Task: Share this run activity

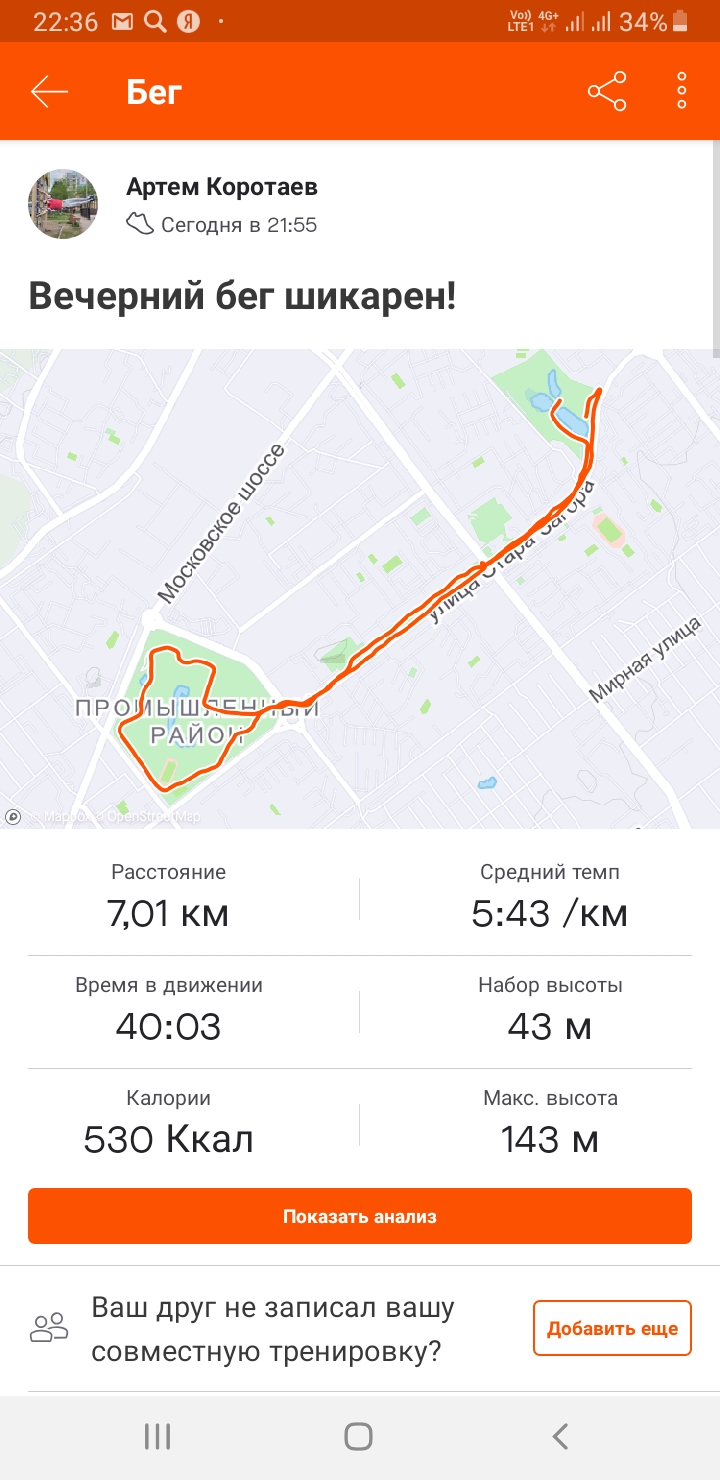Action: pos(607,92)
